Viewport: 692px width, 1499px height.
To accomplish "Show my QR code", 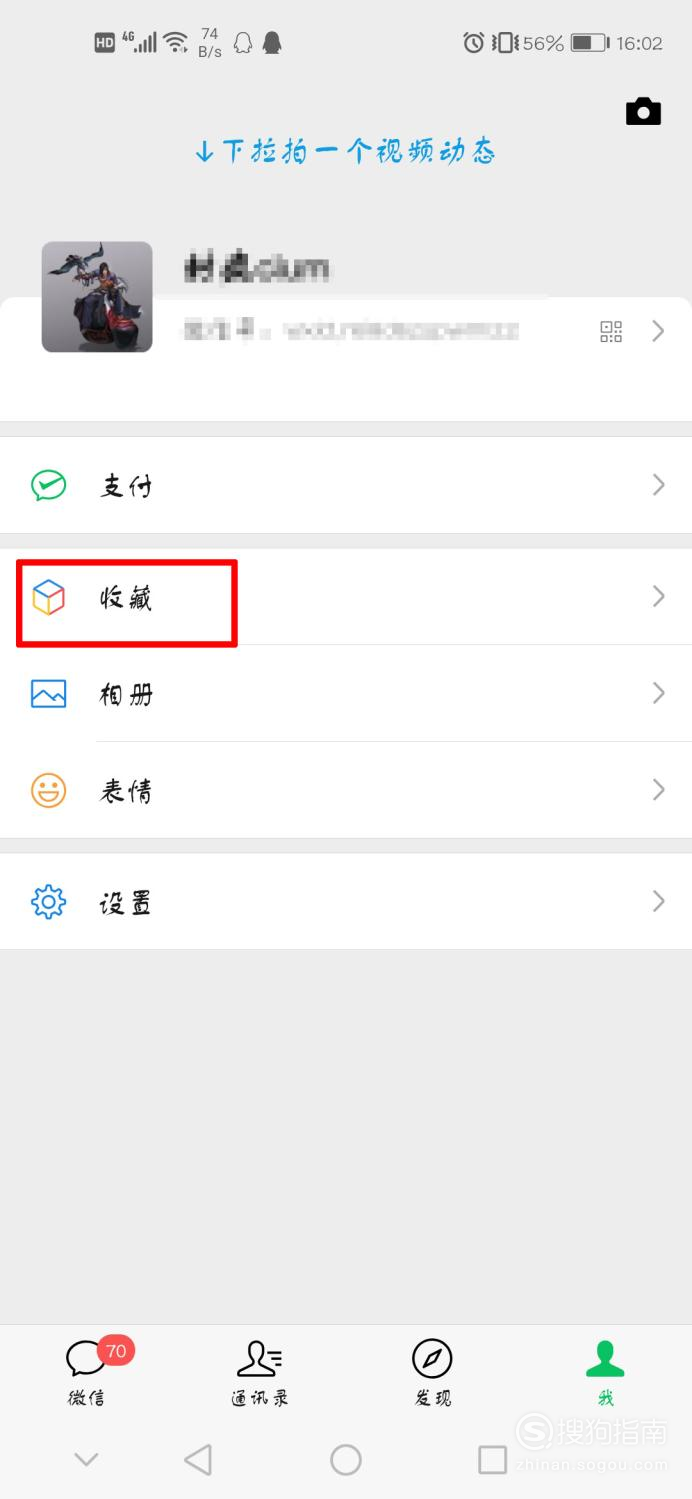I will (x=611, y=331).
